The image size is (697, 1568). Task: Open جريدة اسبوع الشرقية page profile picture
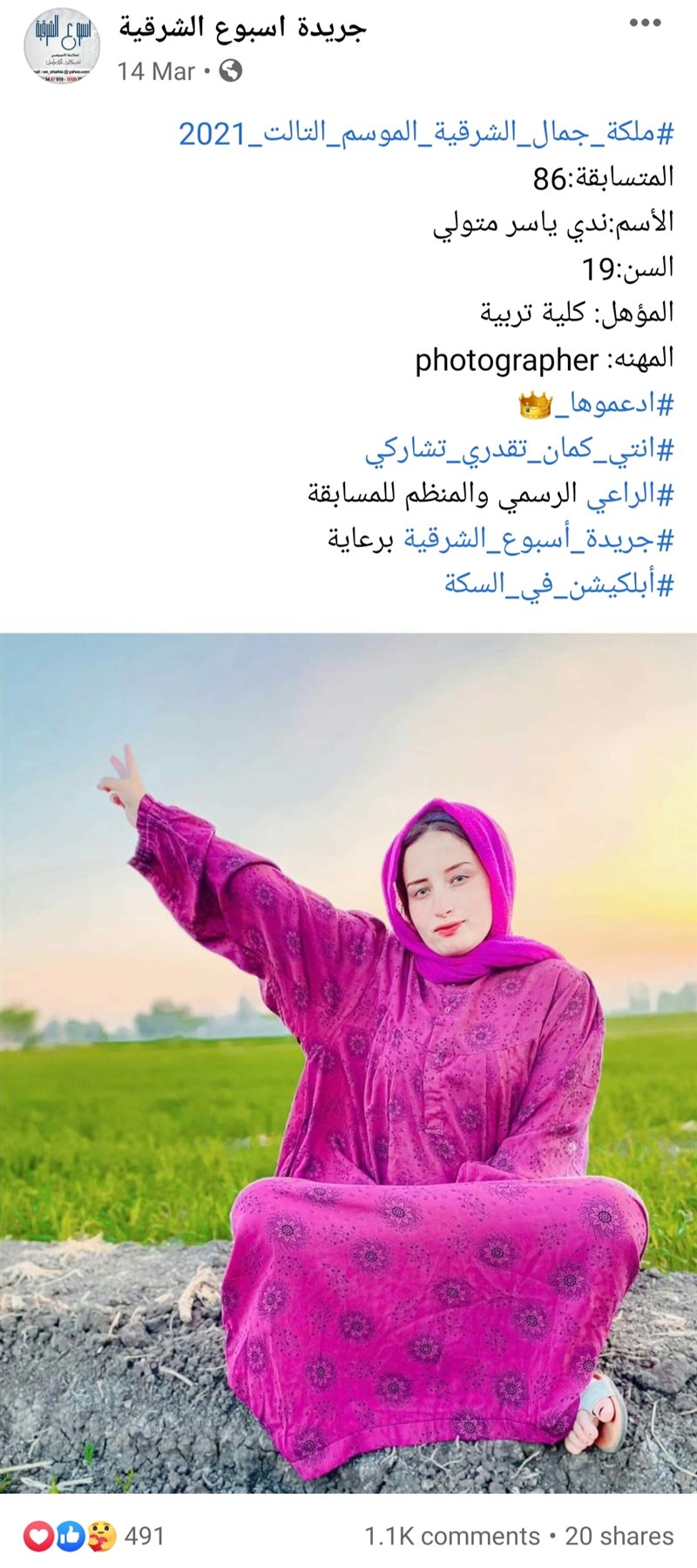coord(61,46)
